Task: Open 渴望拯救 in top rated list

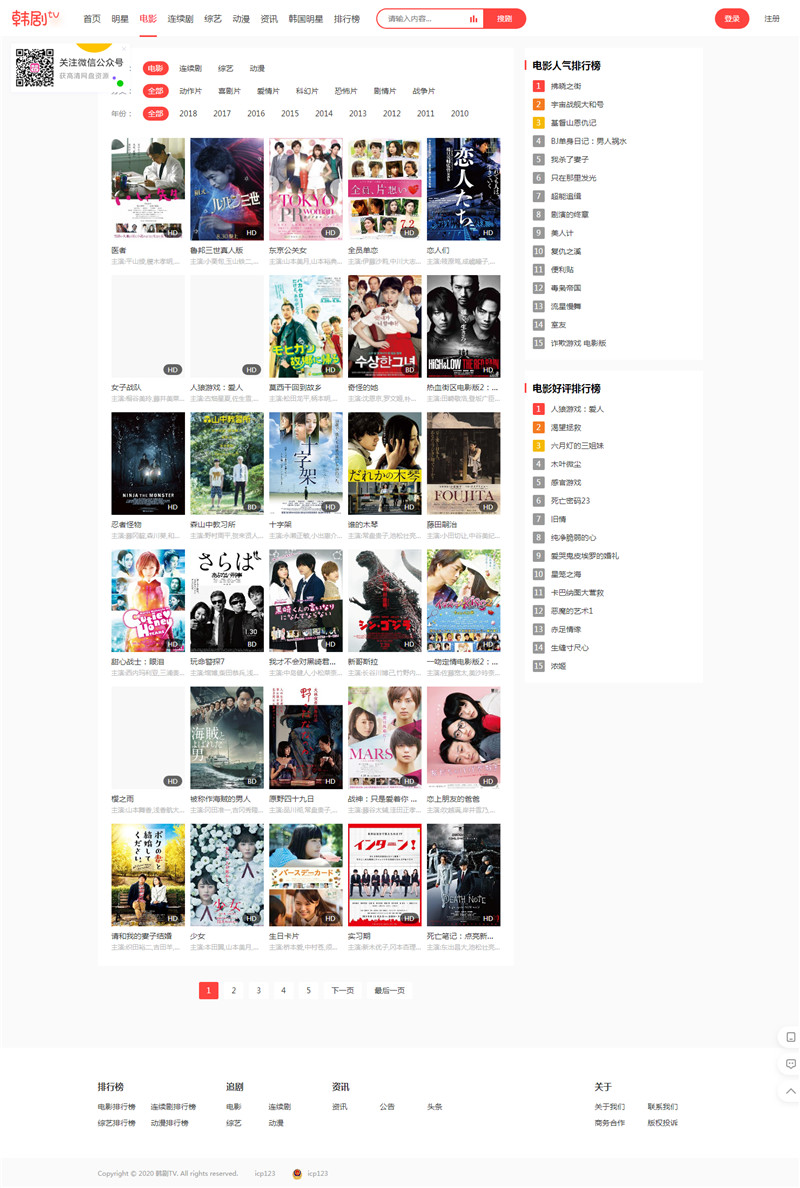Action: tap(565, 427)
